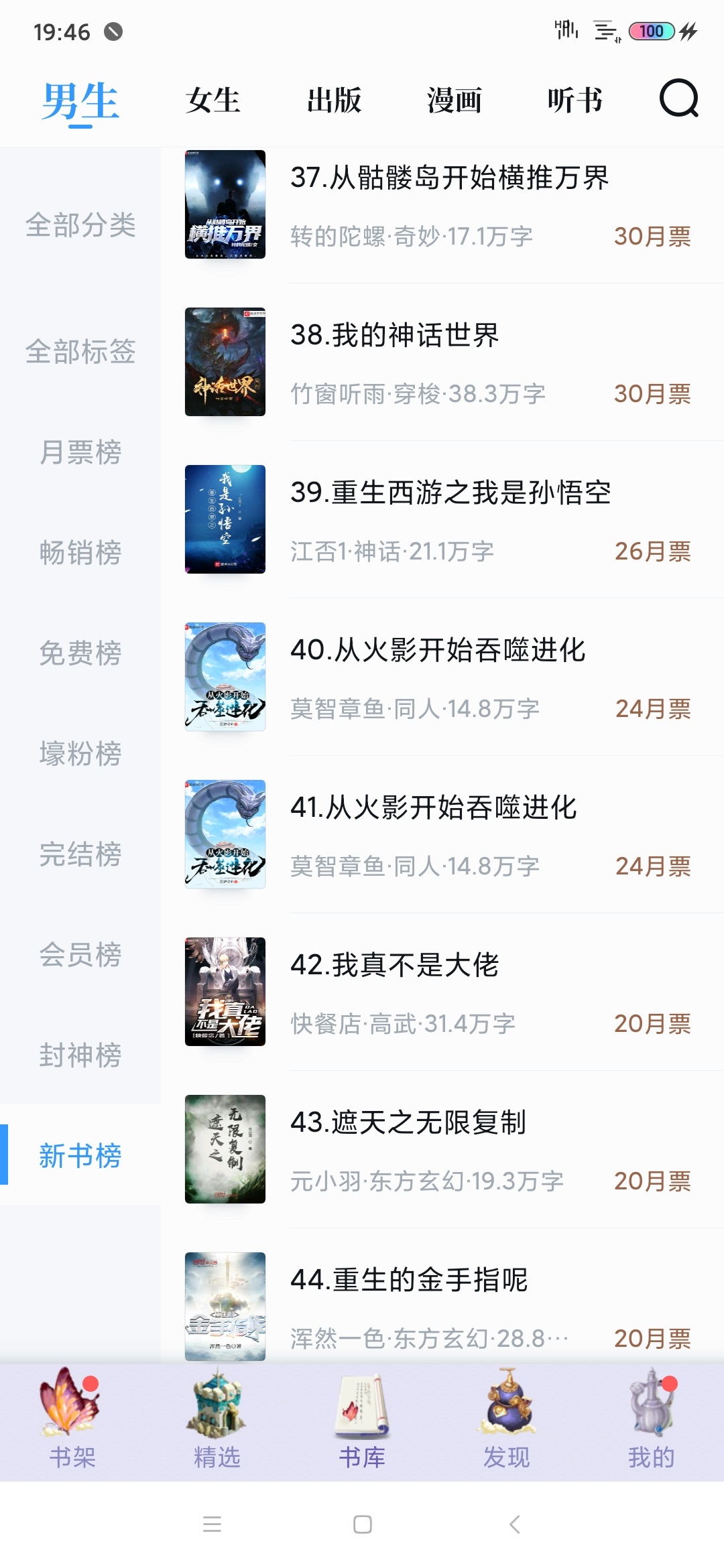The height and width of the screenshot is (1568, 724).
Task: Open book 38.我的神话世界
Action: click(442, 363)
